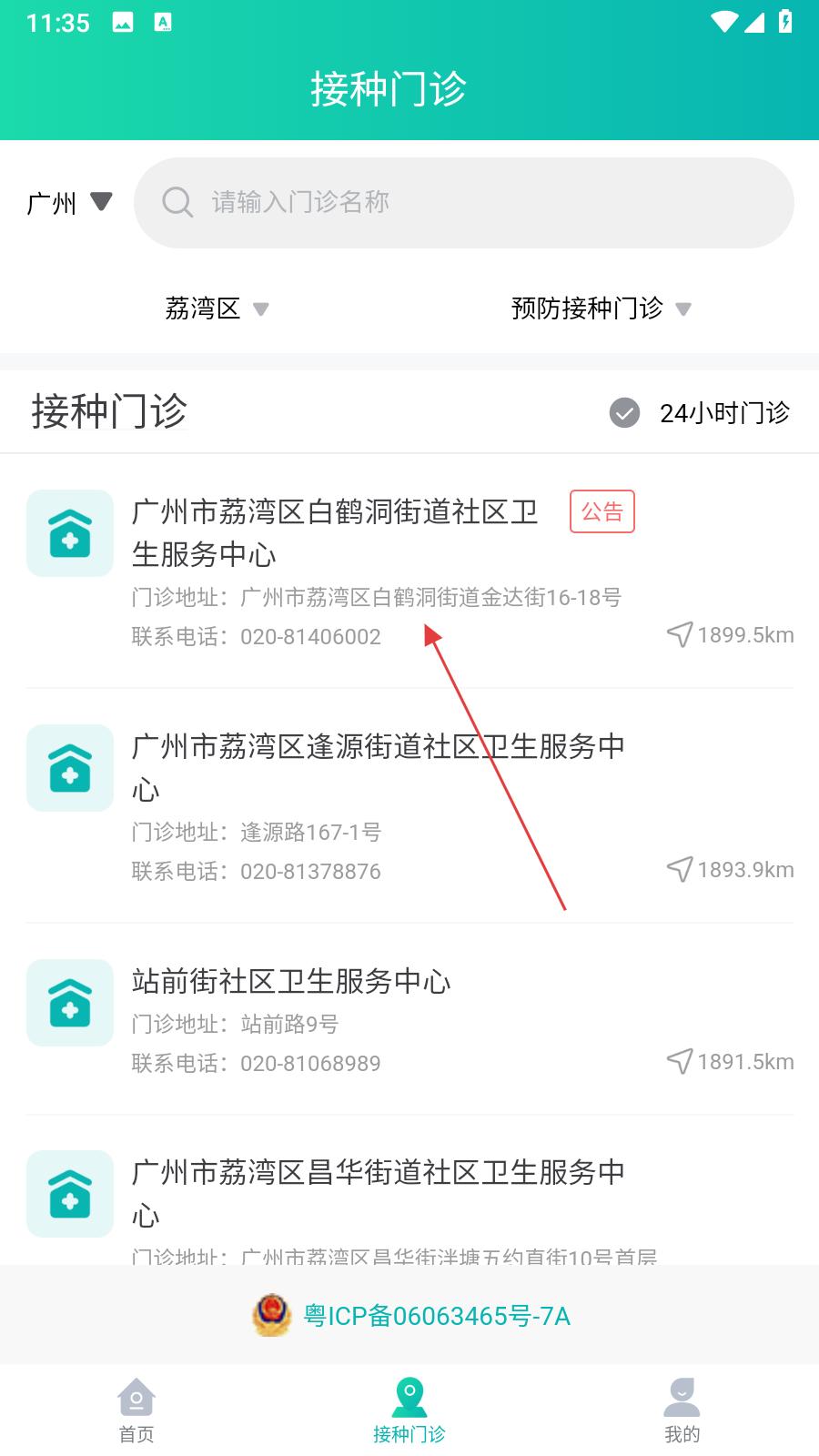Go to the 我的 tab

[682, 1410]
